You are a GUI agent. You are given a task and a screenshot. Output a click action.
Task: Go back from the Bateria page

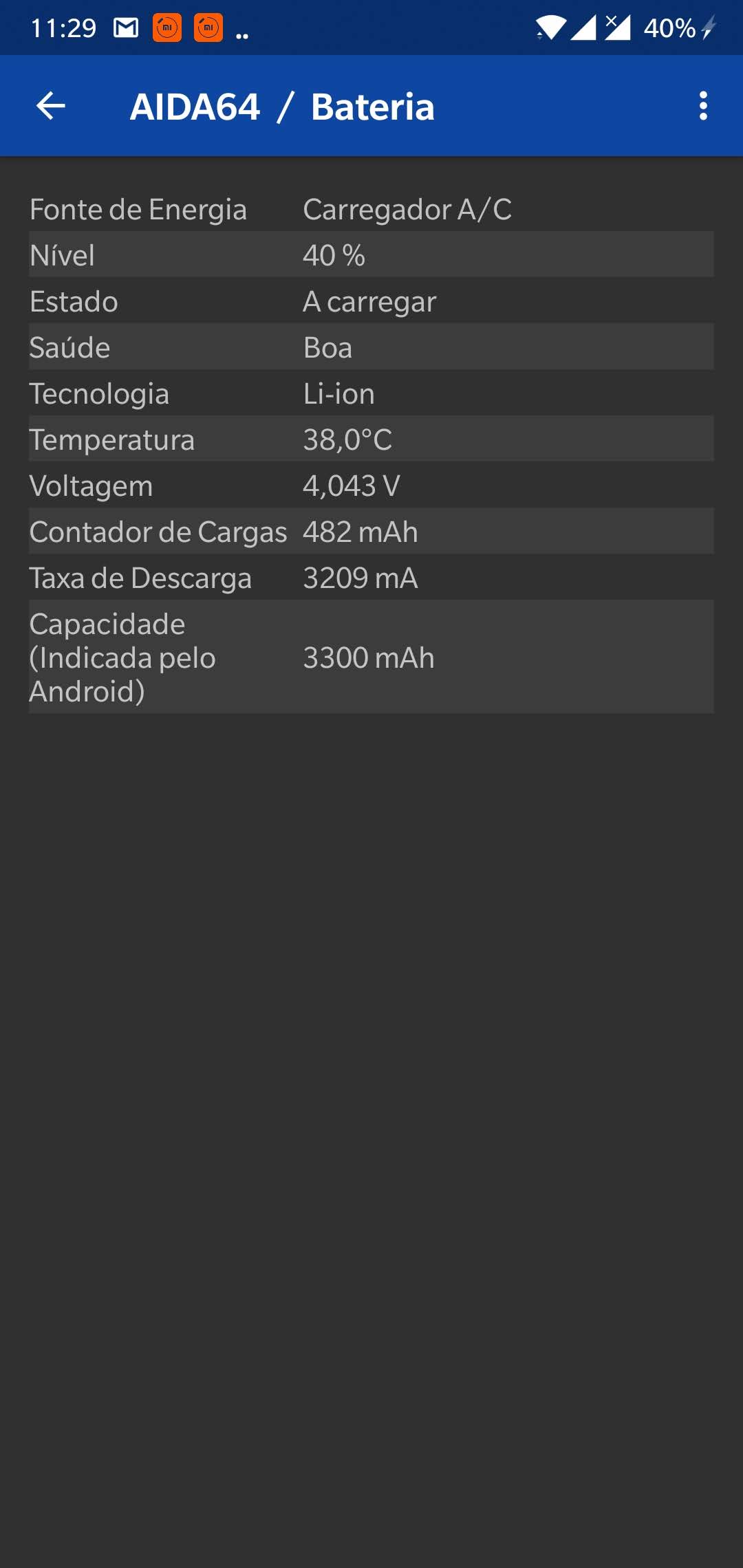pos(50,106)
